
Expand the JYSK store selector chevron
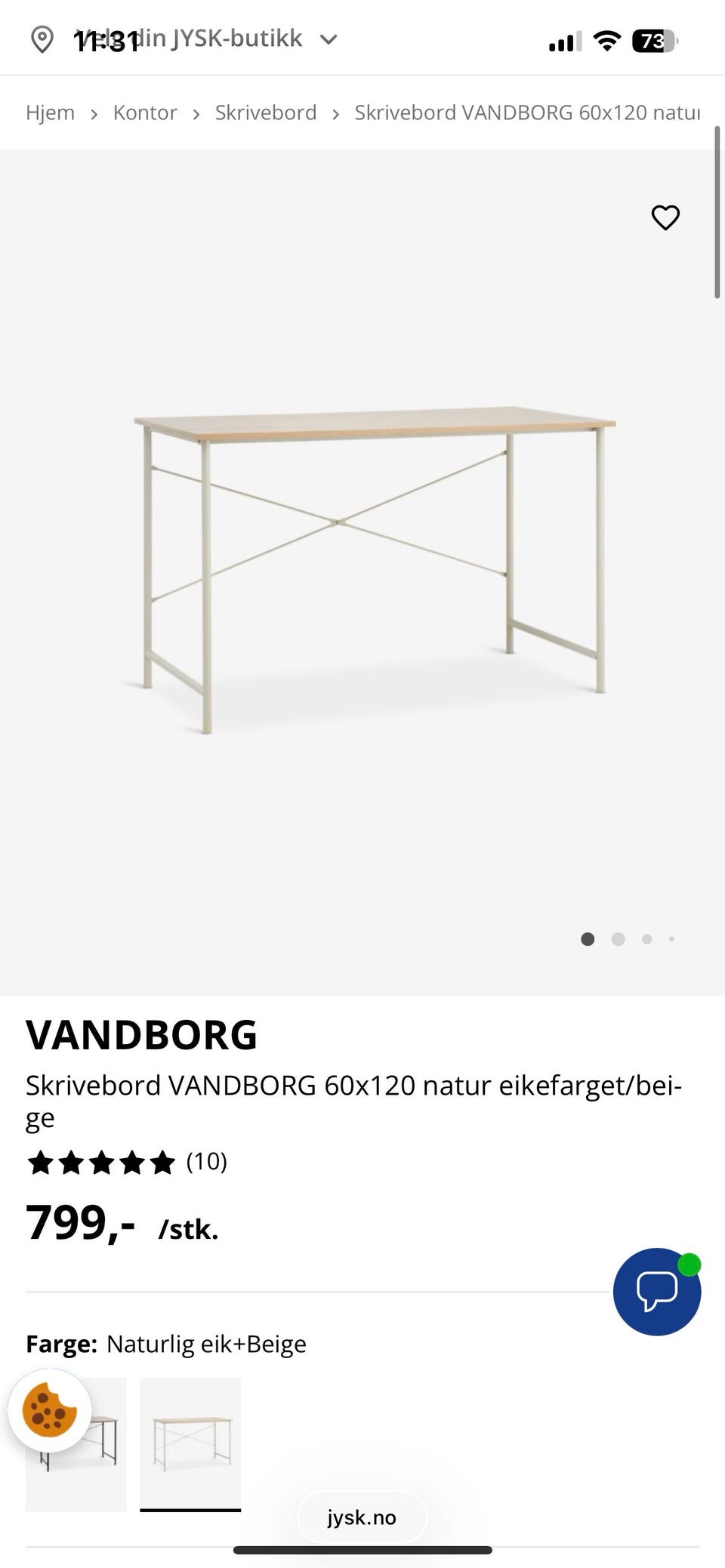tap(328, 39)
